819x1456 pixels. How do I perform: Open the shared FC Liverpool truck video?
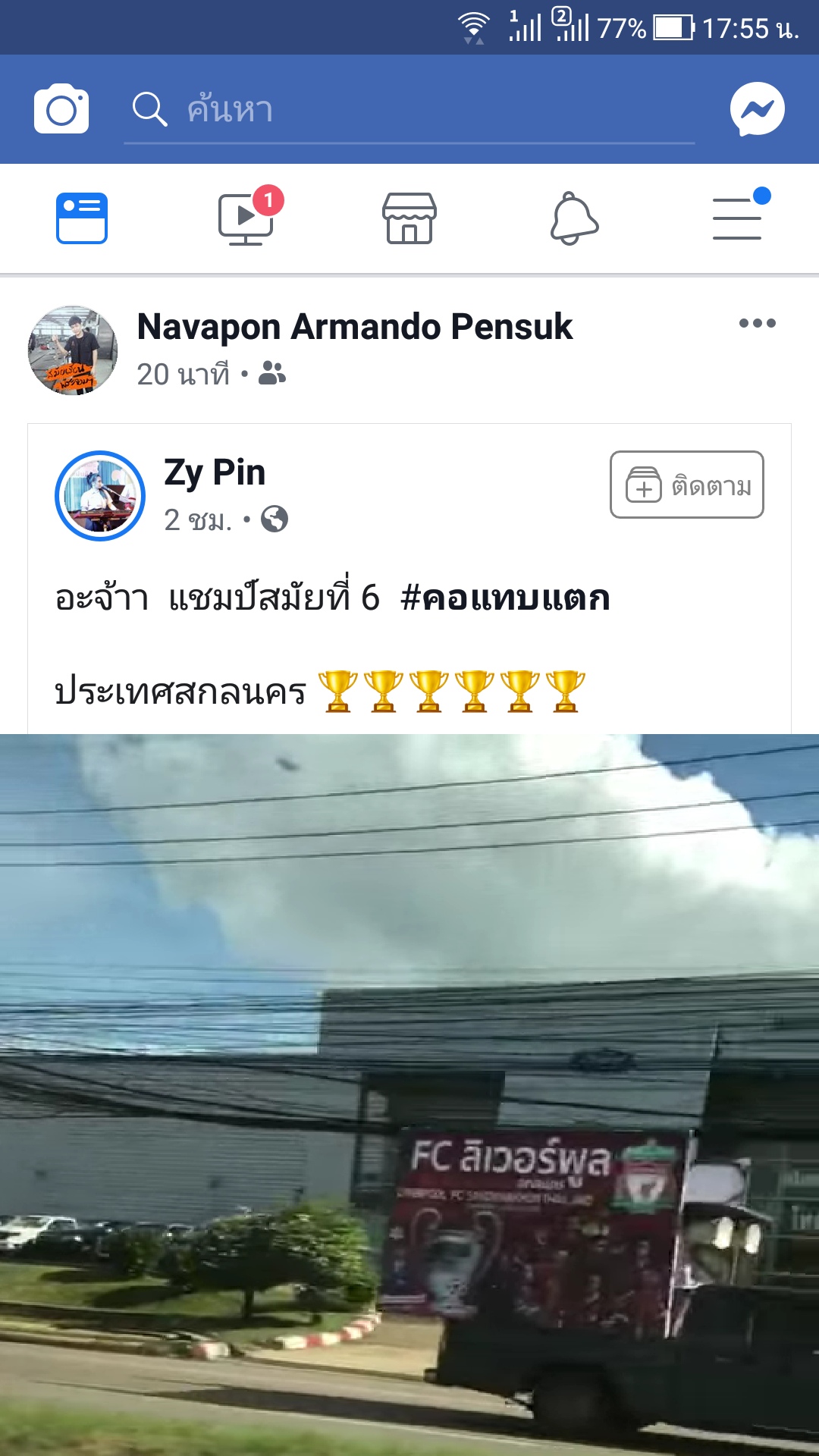point(409,1092)
